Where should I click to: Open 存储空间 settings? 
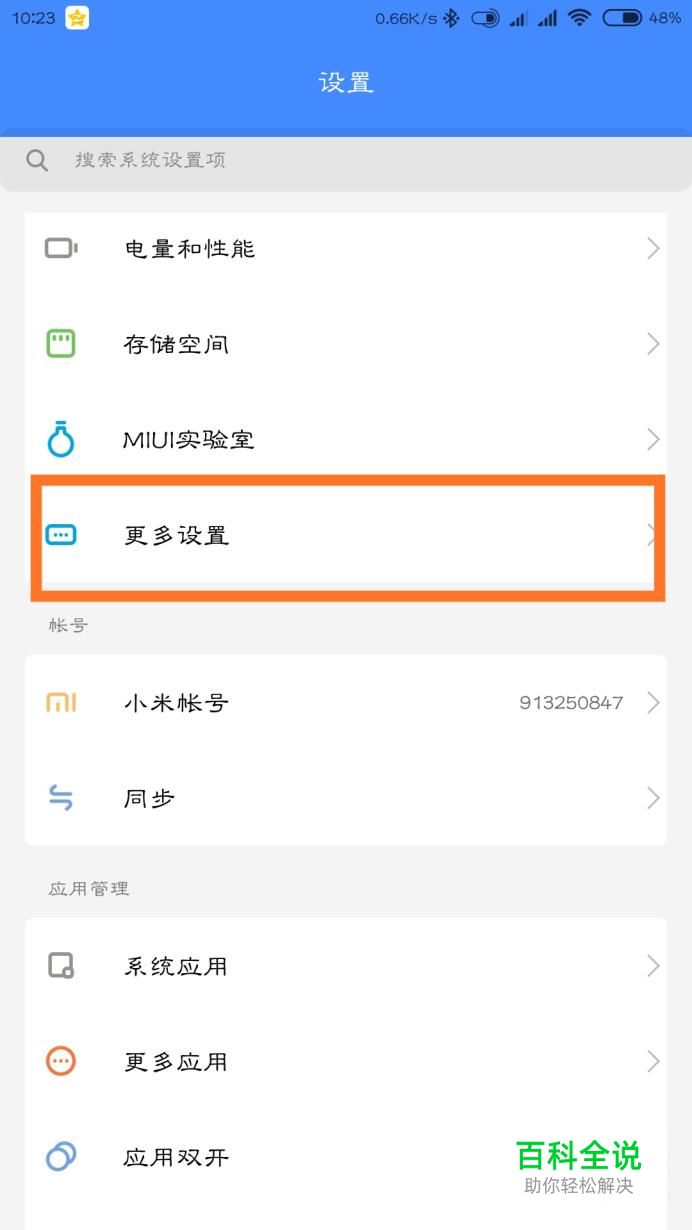pos(346,344)
